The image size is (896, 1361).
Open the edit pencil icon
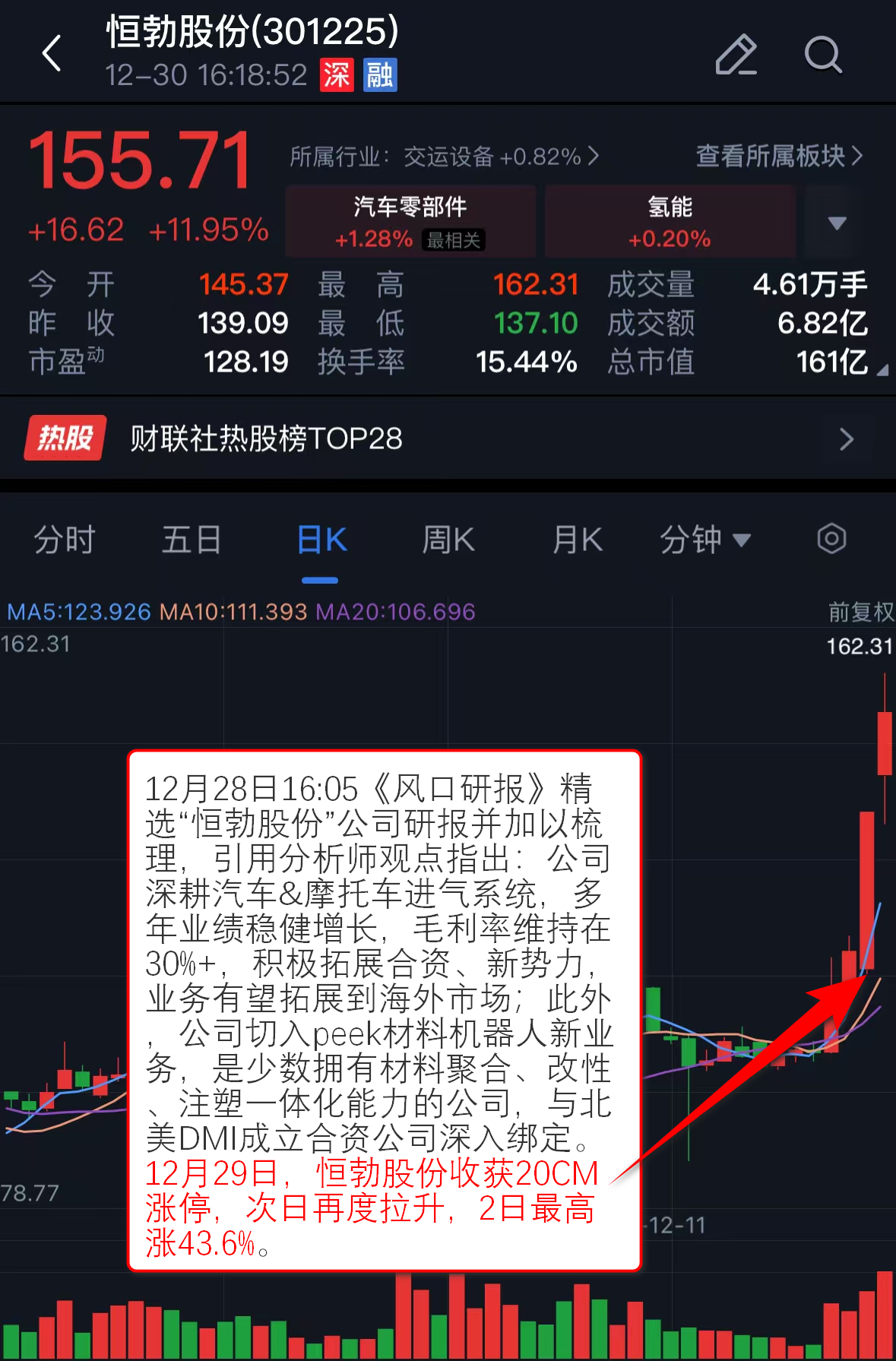click(x=736, y=55)
